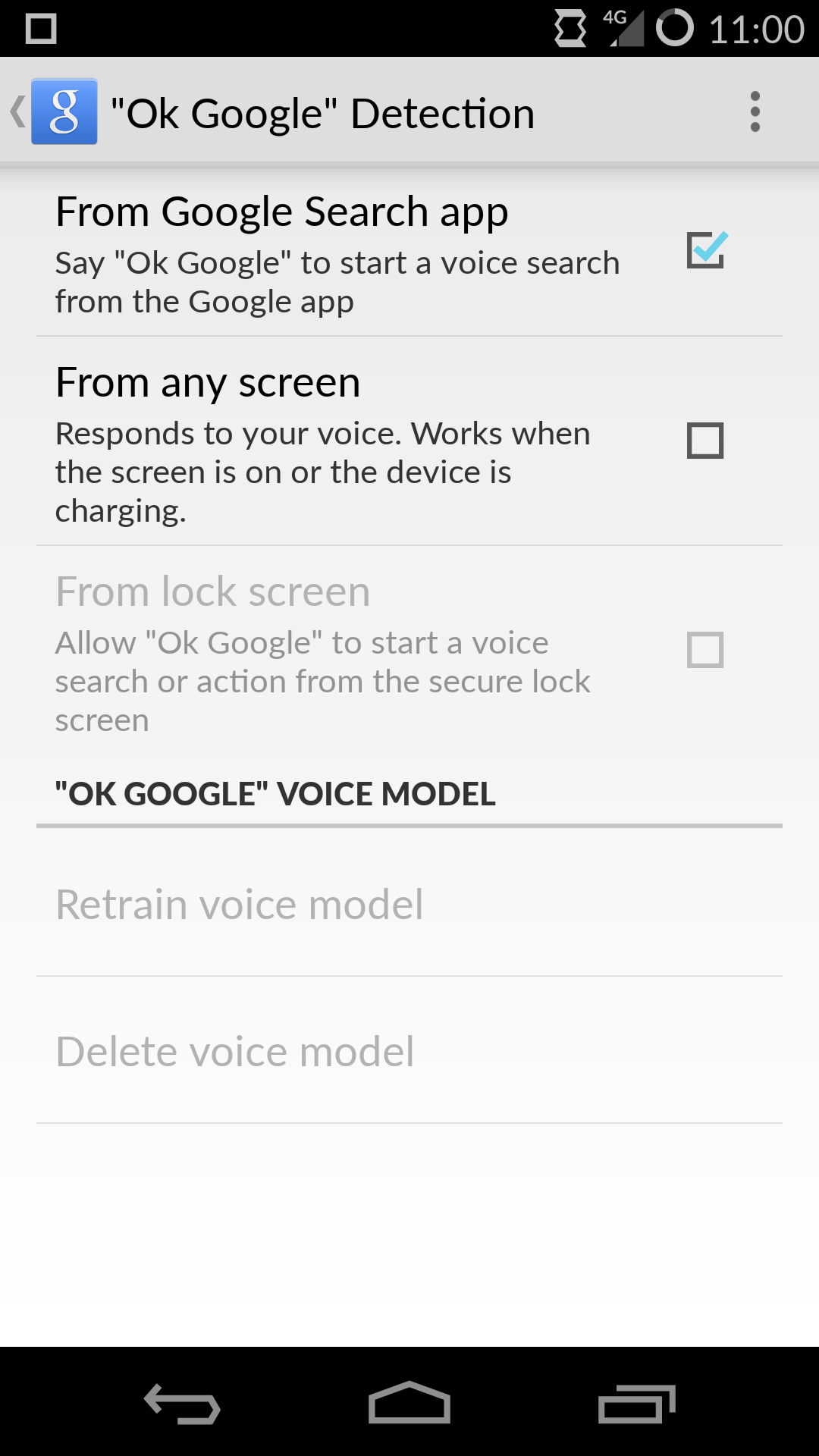The width and height of the screenshot is (819, 1456).
Task: Tap the system back button
Action: click(x=182, y=1403)
